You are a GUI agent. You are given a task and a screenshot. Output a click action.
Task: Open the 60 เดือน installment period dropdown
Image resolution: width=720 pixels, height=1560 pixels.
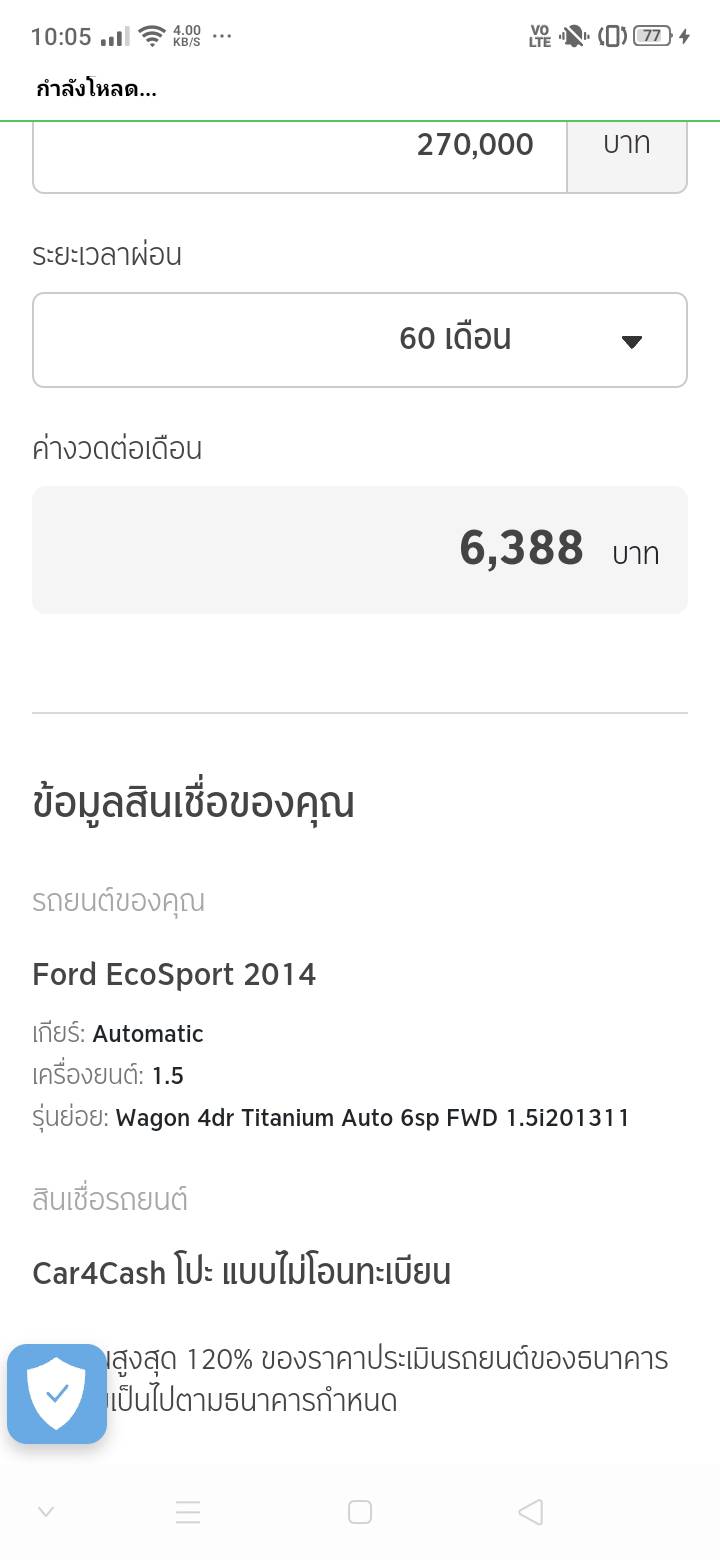[360, 339]
